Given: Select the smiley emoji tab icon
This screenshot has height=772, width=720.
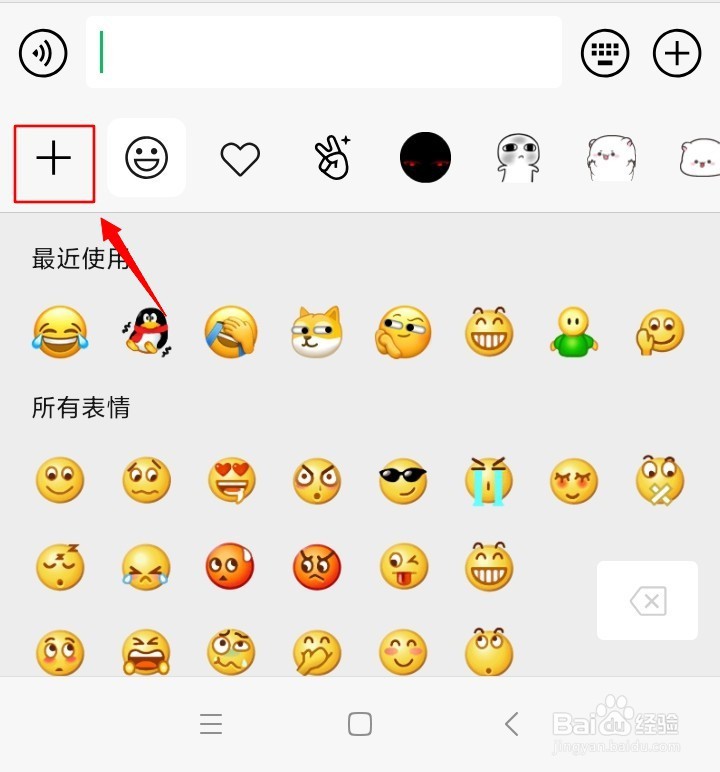Looking at the screenshot, I should tap(145, 157).
